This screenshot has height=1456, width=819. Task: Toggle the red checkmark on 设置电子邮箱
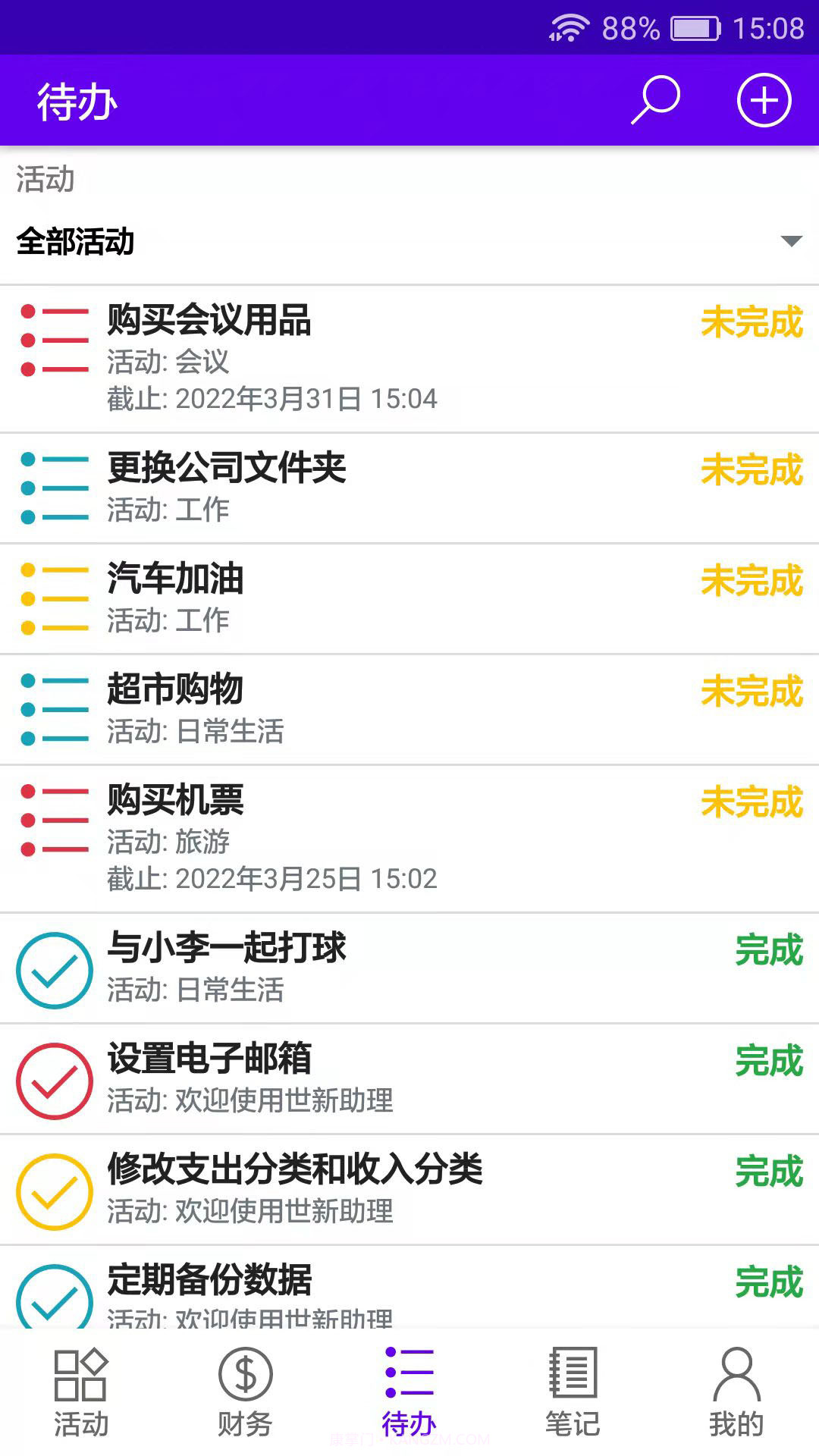click(x=53, y=1078)
